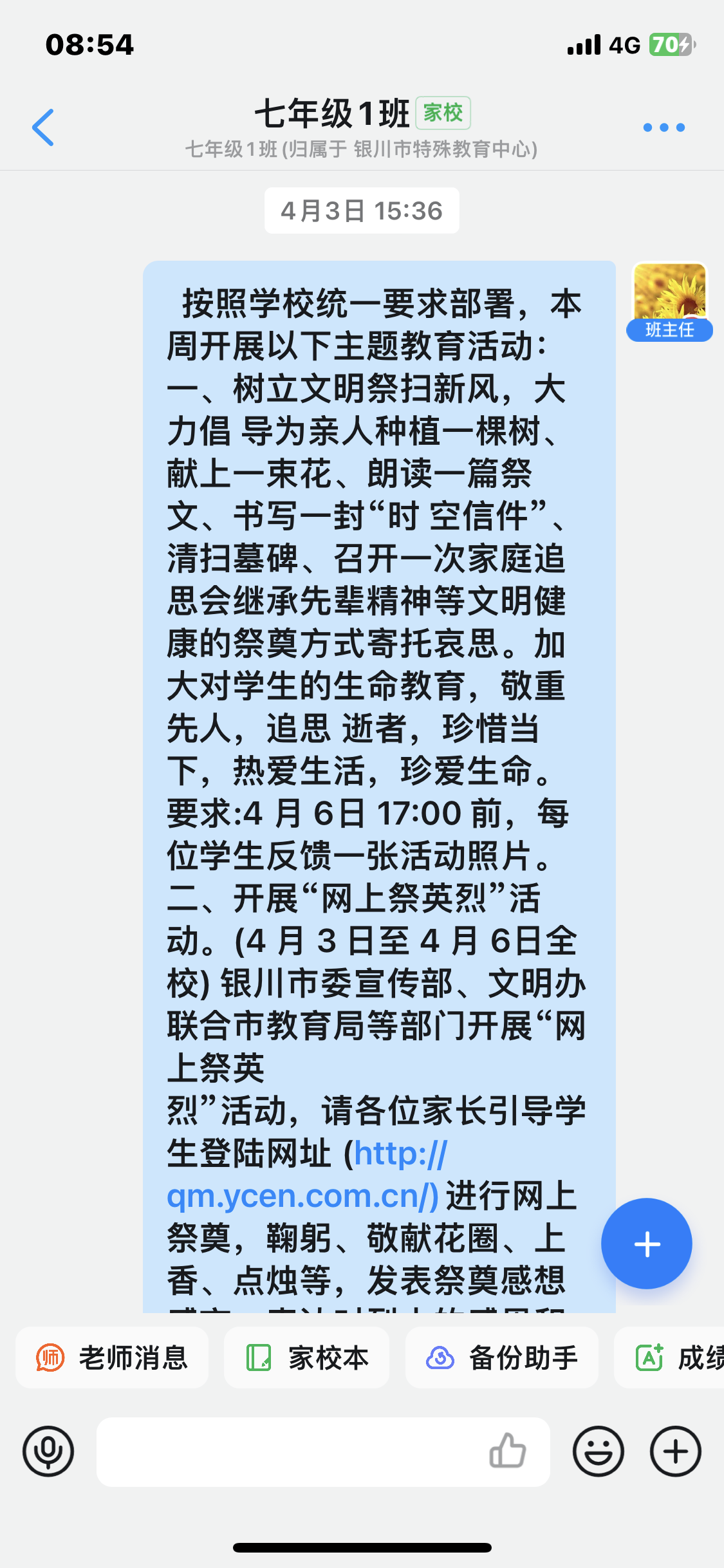Focus the message text field
This screenshot has width=724, height=1568.
tap(290, 1451)
